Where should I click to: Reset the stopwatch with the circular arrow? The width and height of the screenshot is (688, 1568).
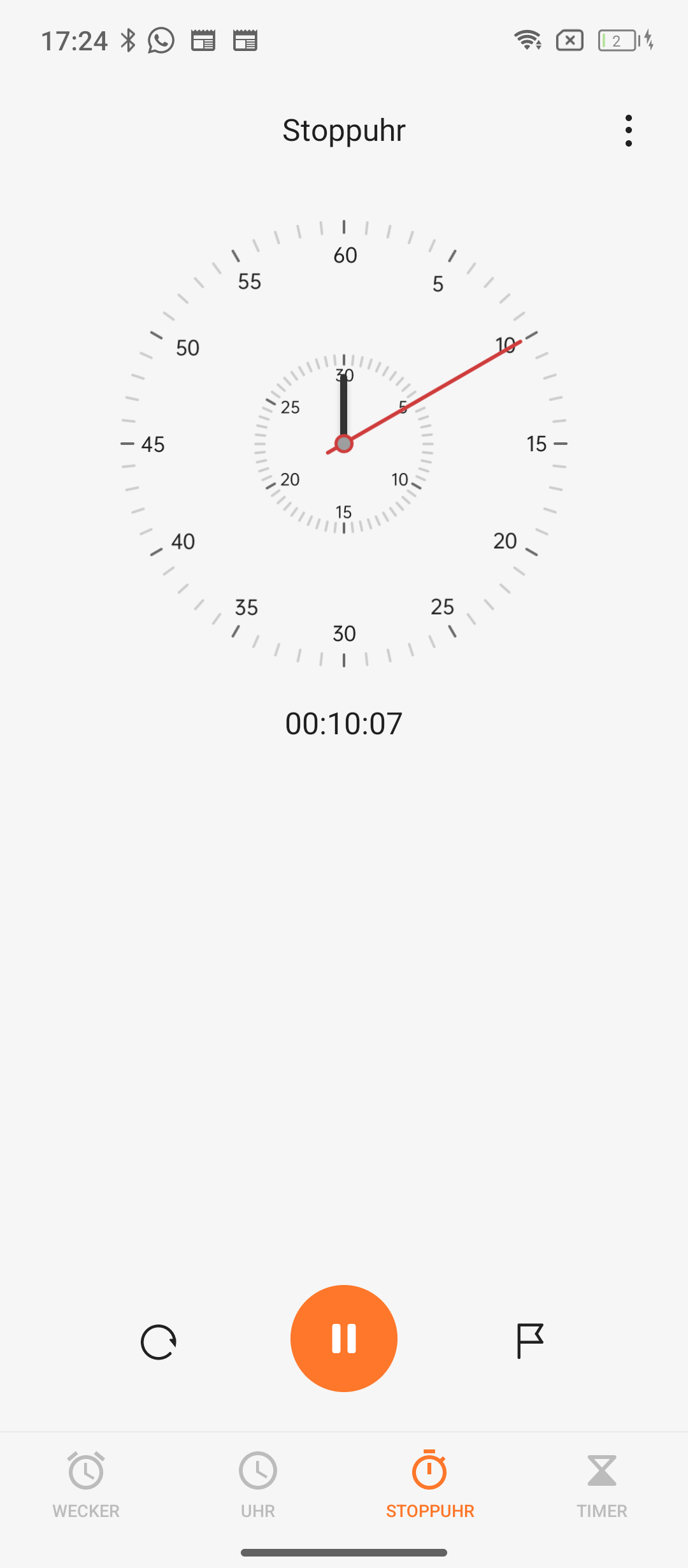point(158,1342)
